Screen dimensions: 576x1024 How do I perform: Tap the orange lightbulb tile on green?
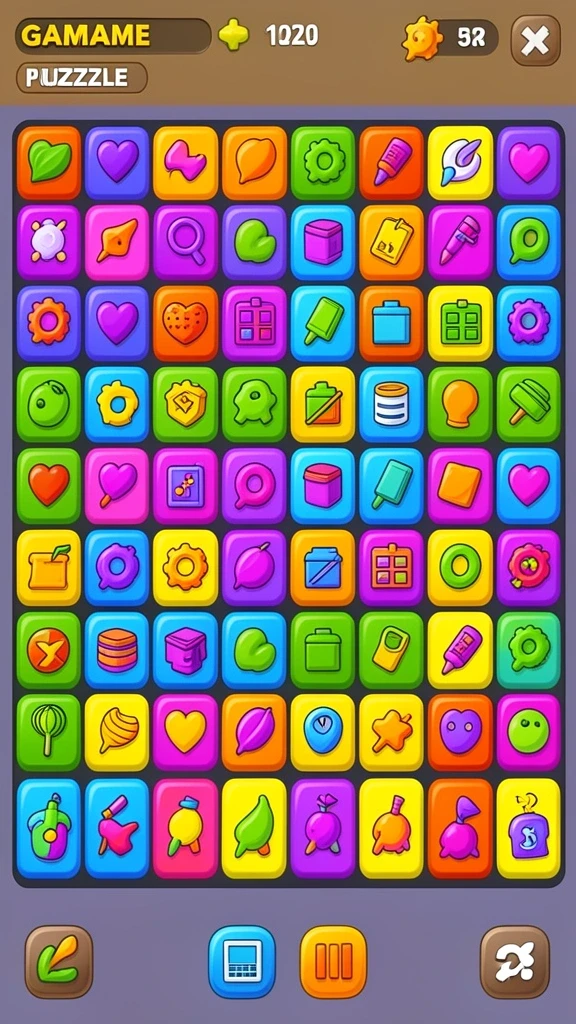tap(460, 404)
